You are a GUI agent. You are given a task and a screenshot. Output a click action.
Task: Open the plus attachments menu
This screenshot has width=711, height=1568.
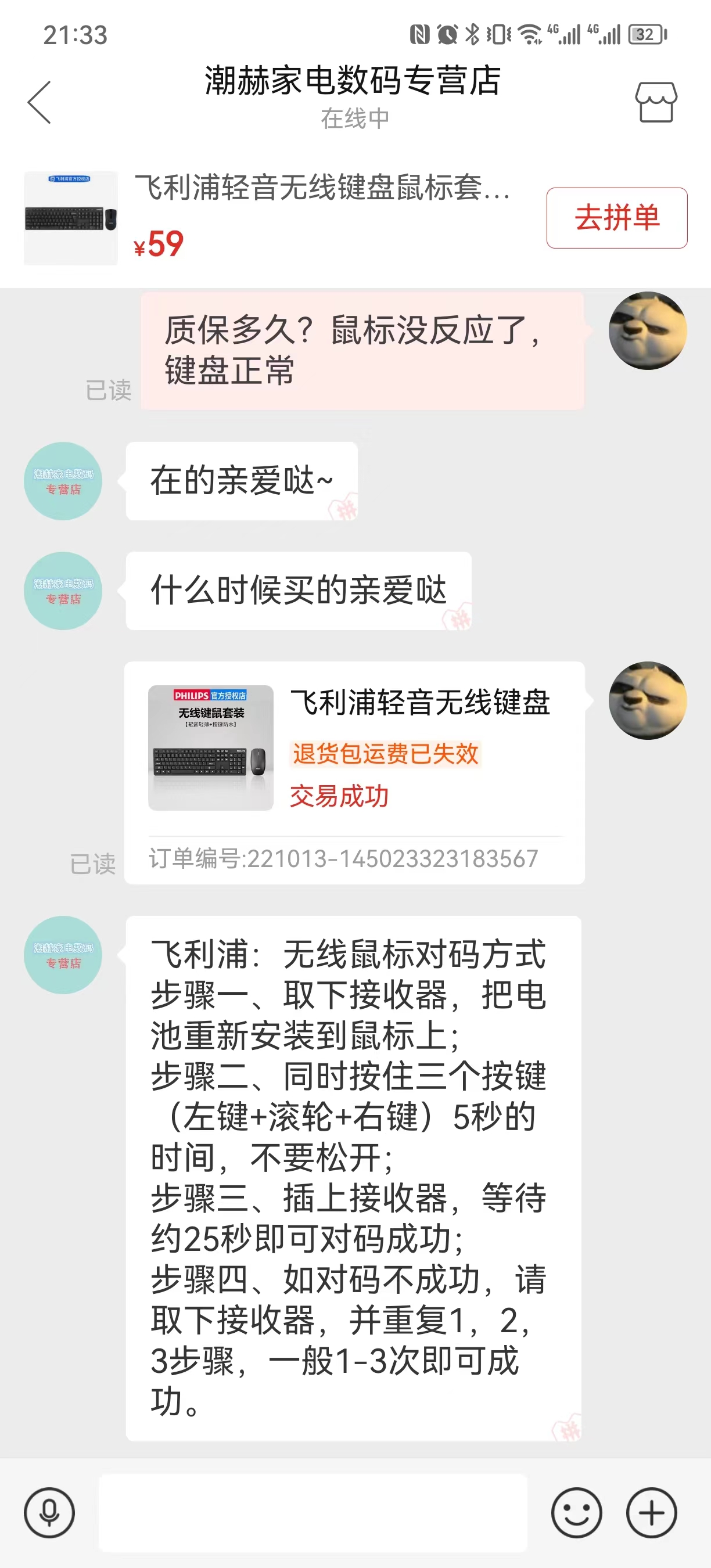point(651,1513)
